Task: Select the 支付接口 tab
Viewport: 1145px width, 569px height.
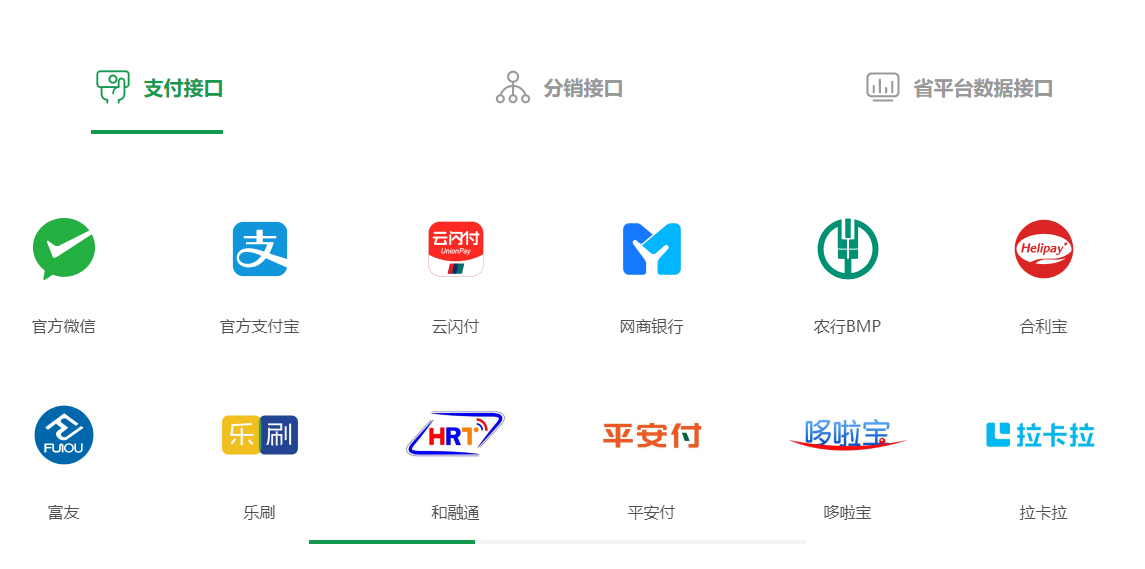Action: coord(160,88)
